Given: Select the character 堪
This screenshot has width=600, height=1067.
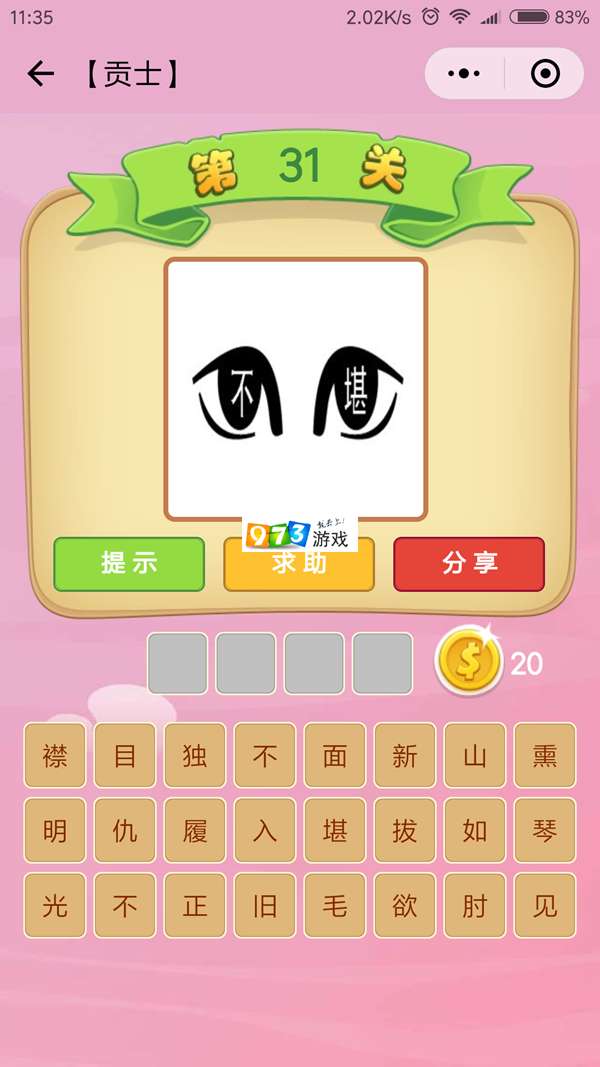Looking at the screenshot, I should (335, 831).
